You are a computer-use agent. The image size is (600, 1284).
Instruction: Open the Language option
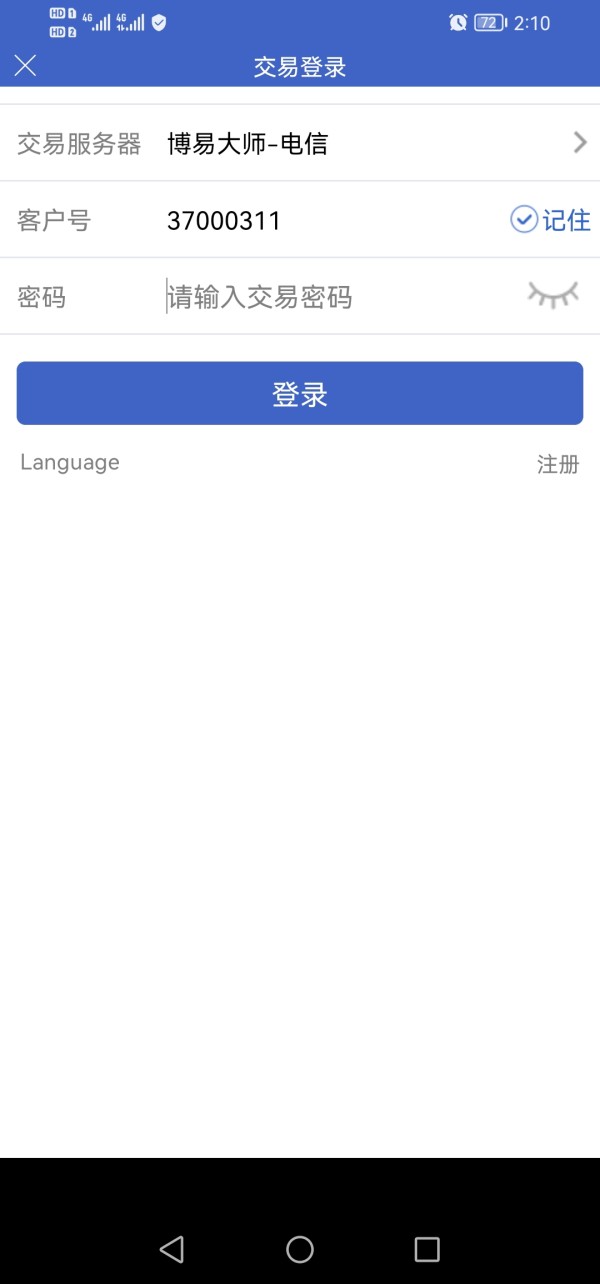click(70, 462)
